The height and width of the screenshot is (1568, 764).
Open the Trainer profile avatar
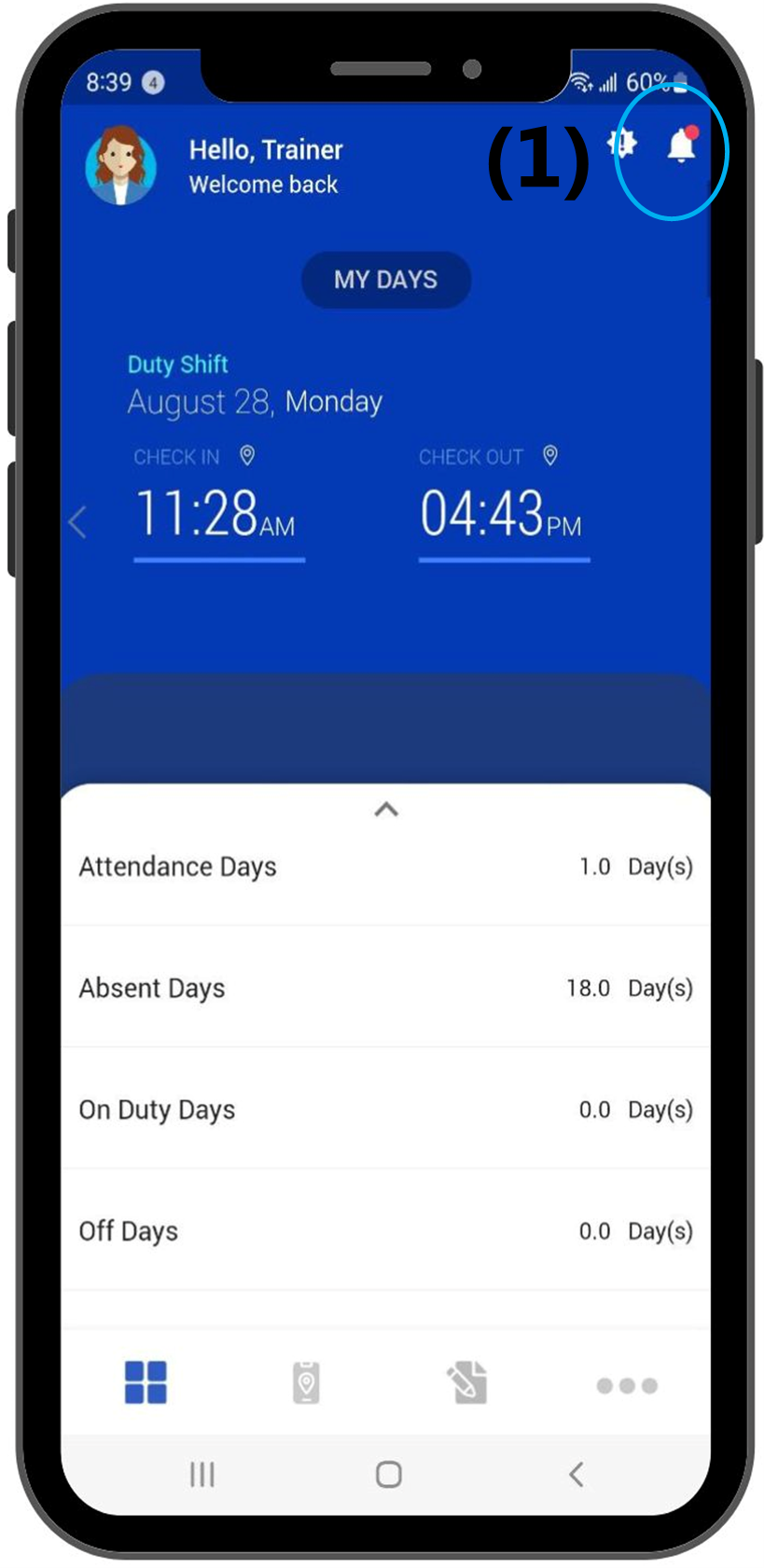[x=121, y=166]
